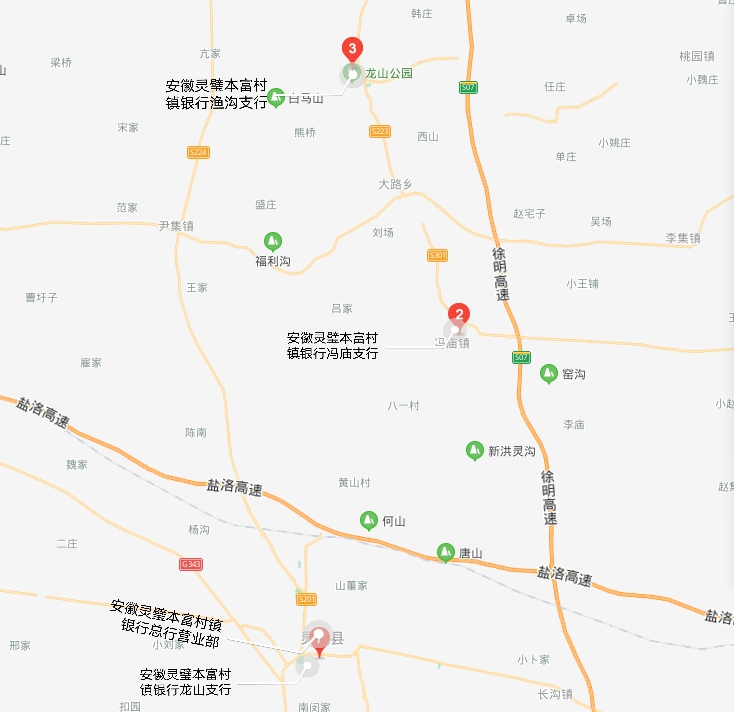Screen dimensions: 734x712
Task: Tap the red pin for 总行营业部
Action: point(320,636)
